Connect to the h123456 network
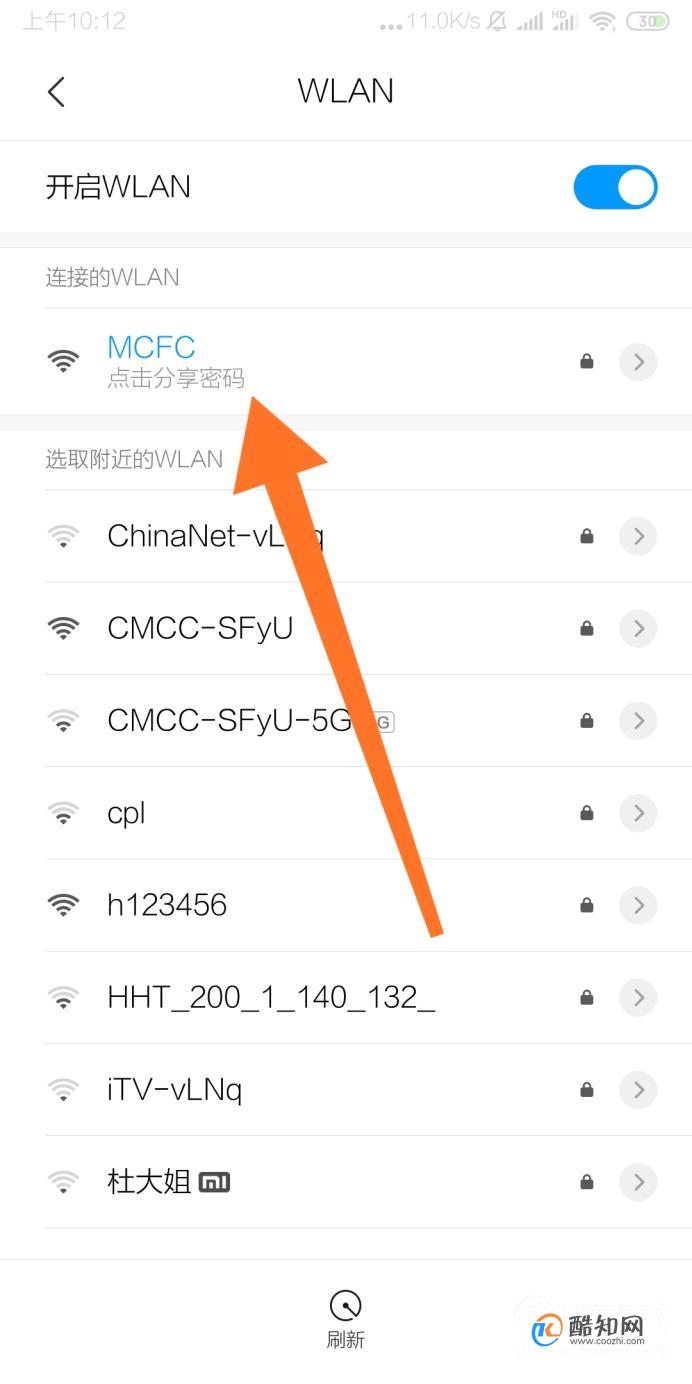 (x=346, y=905)
